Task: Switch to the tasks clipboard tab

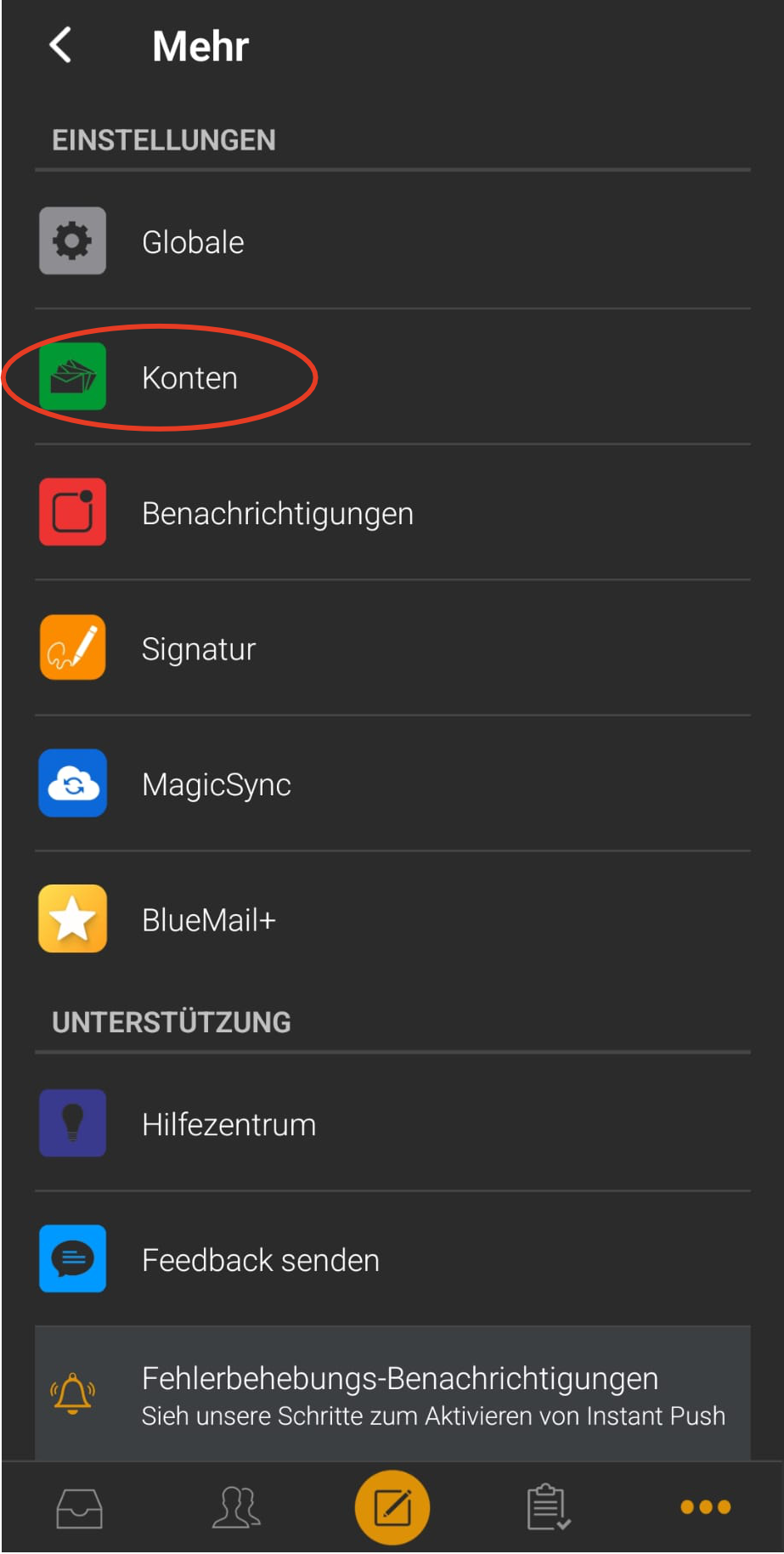Action: [x=548, y=1508]
